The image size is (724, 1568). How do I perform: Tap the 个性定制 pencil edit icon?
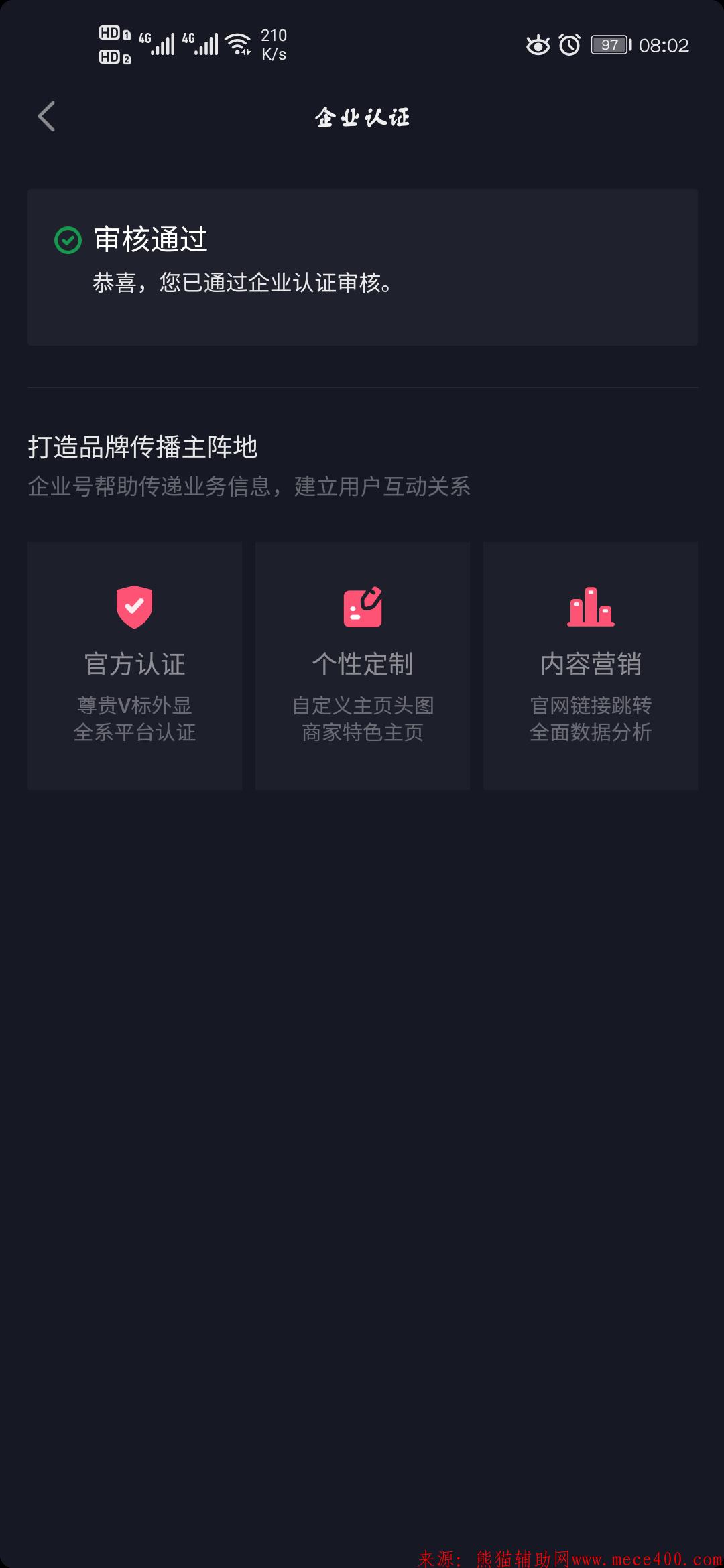(x=362, y=607)
